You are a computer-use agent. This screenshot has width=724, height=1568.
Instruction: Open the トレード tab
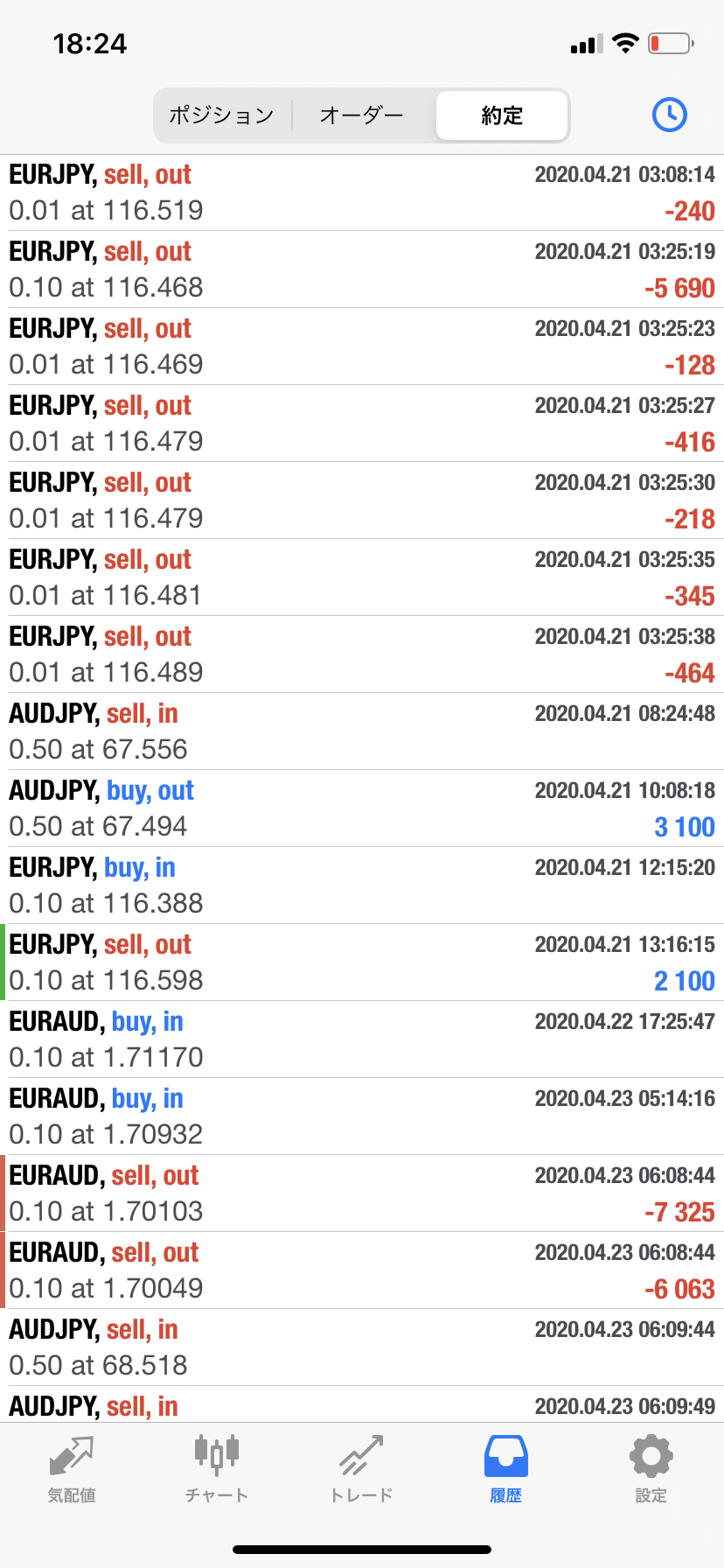pyautogui.click(x=361, y=1469)
